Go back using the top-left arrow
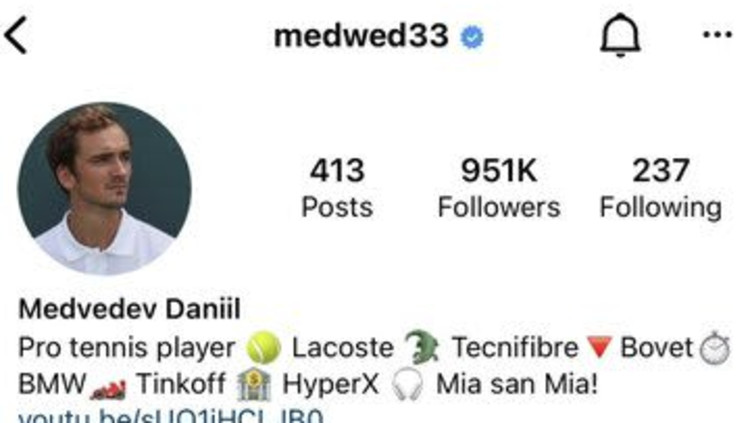Screen dimensions: 750x423 pyautogui.click(x=18, y=36)
